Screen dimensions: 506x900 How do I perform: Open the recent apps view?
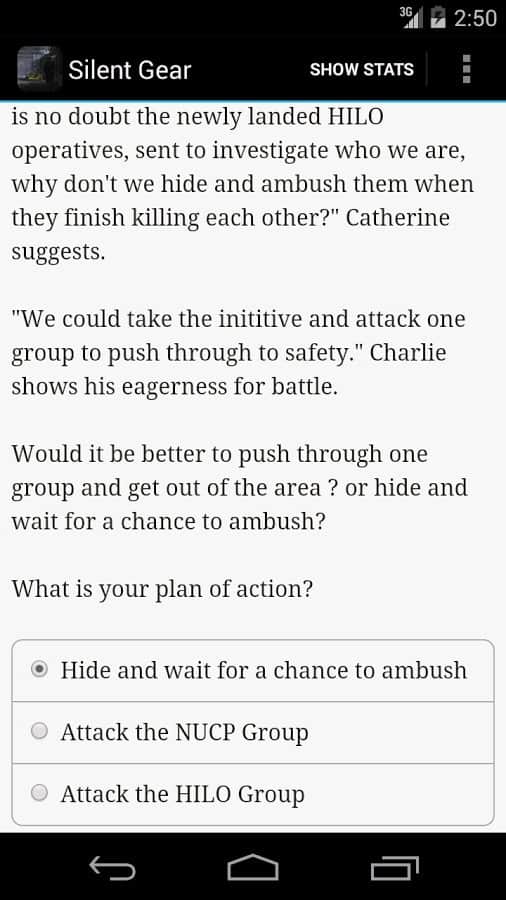[394, 867]
